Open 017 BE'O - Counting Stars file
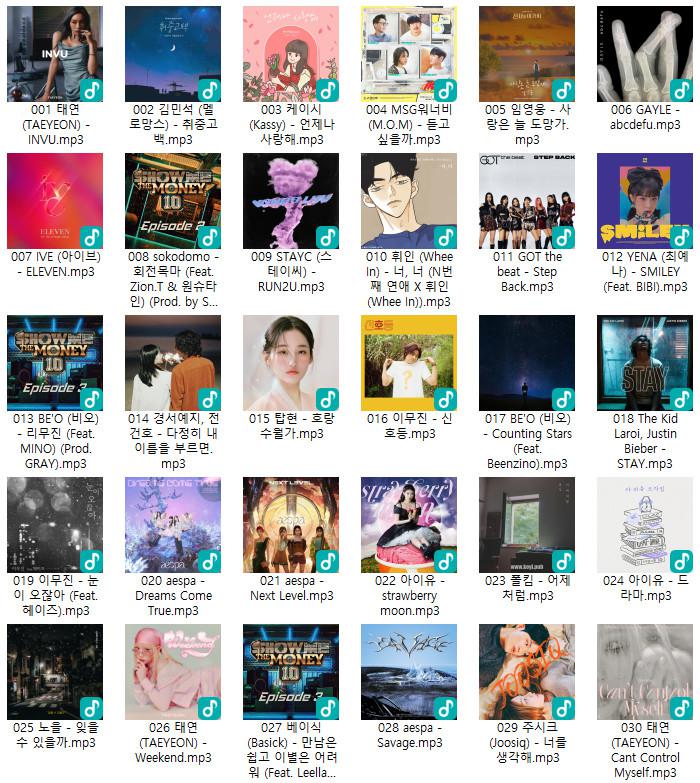This screenshot has height=783, width=700. pos(527,363)
